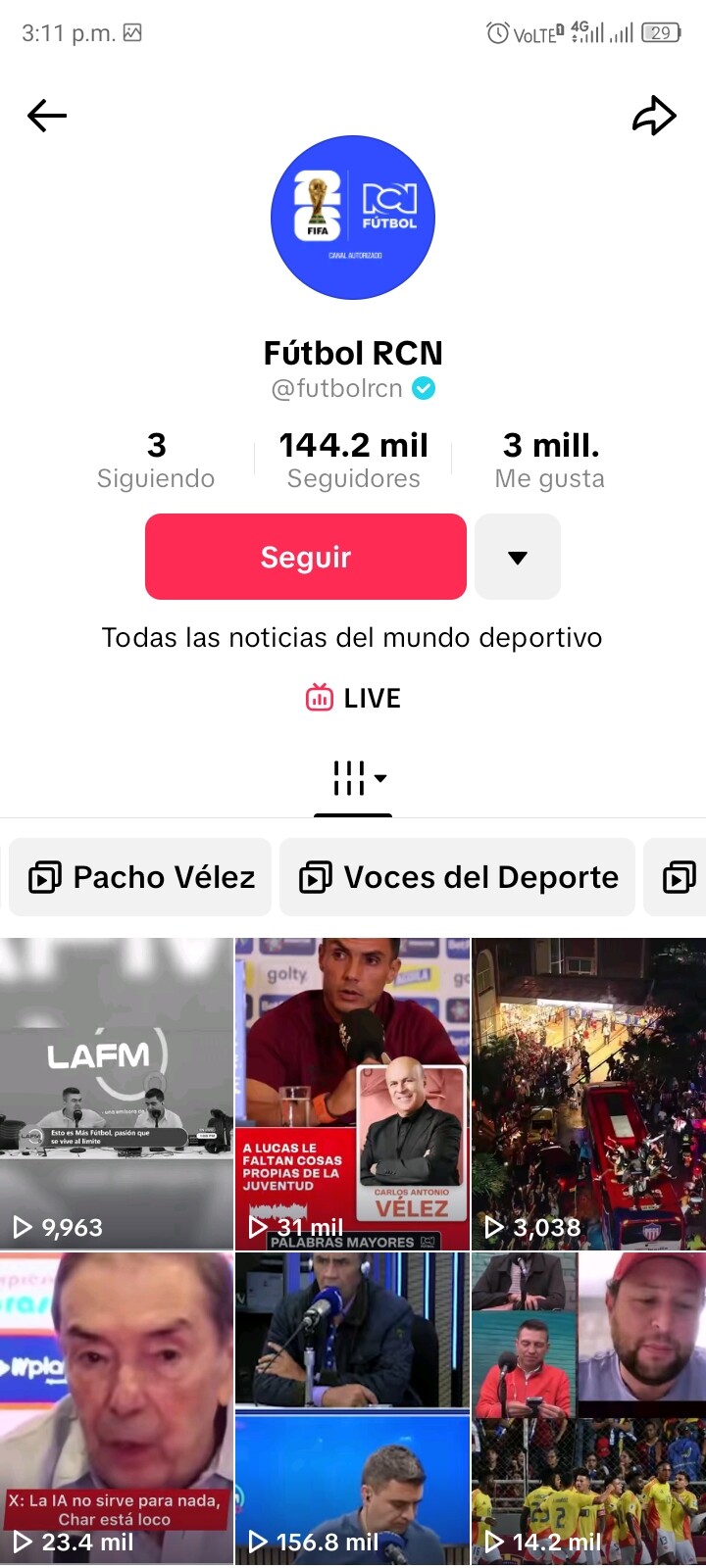Viewport: 706px width, 1568px height.
Task: Go back using the top-left arrow
Action: tap(47, 116)
